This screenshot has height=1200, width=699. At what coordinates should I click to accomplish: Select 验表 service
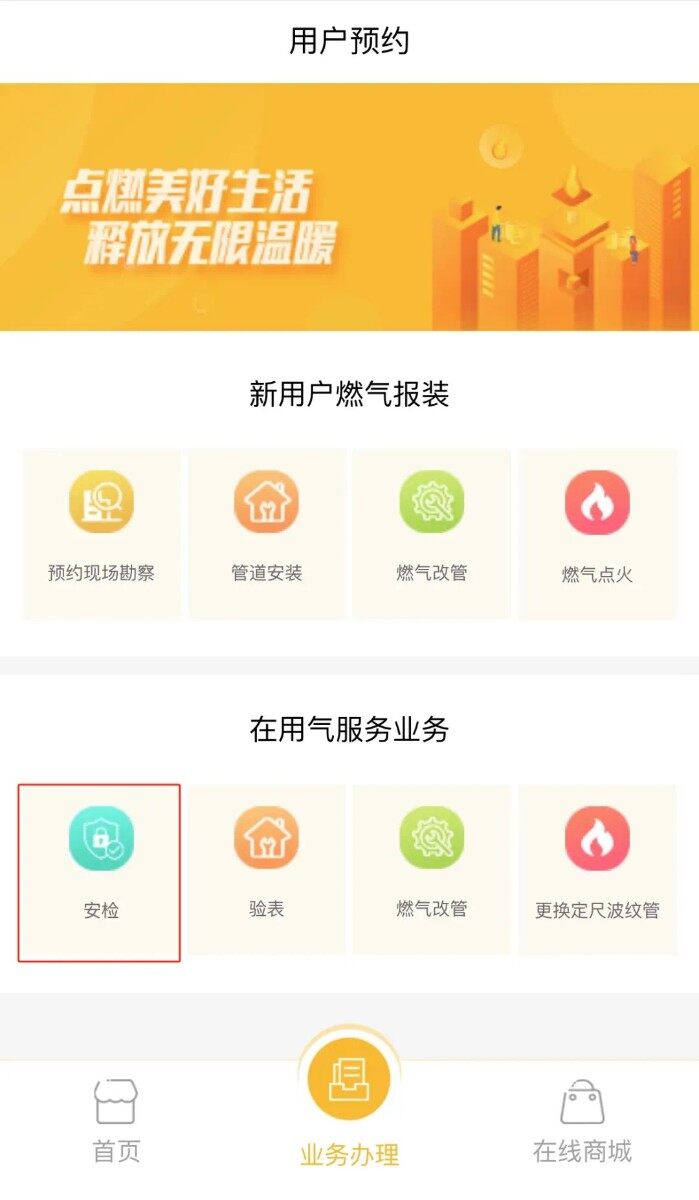266,868
